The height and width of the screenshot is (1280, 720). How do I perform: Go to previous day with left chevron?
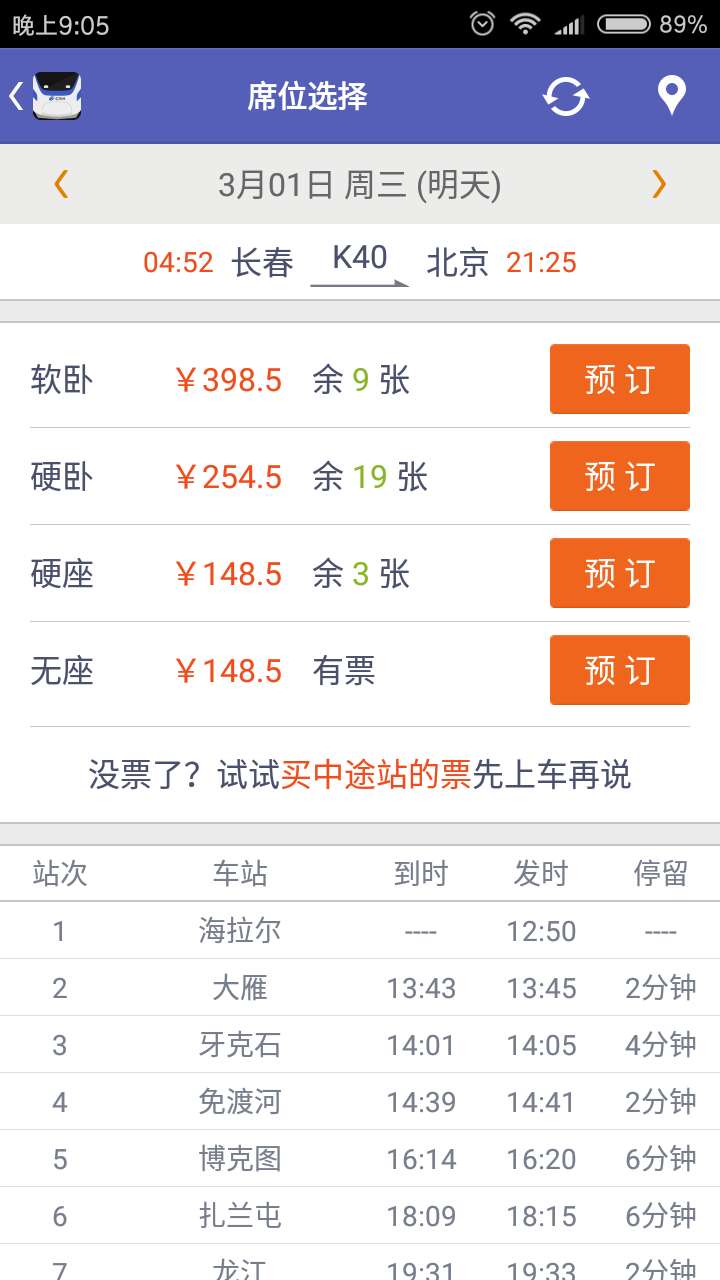(62, 184)
